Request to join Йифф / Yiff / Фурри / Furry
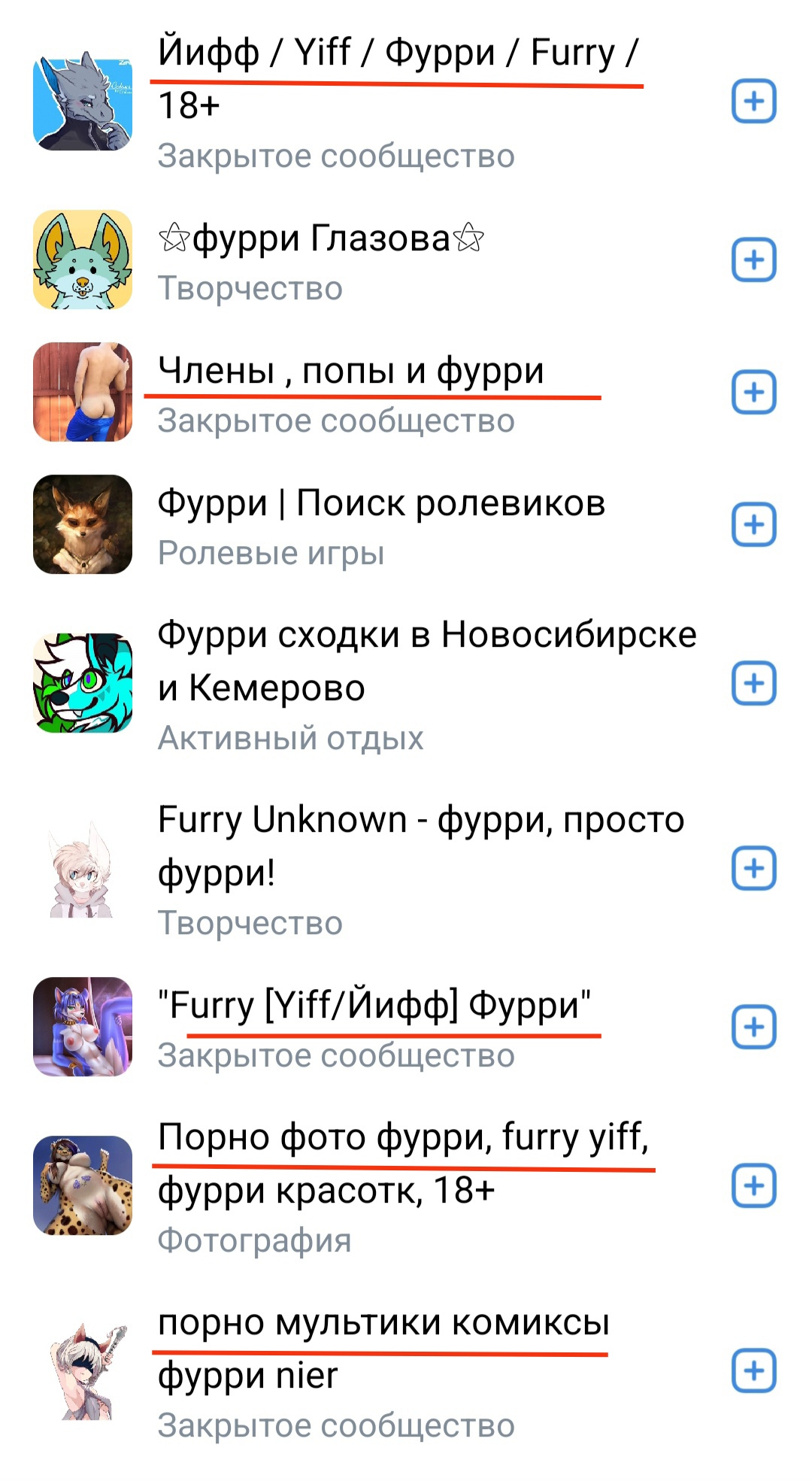Screen dimensions: 812x1481 point(753,102)
